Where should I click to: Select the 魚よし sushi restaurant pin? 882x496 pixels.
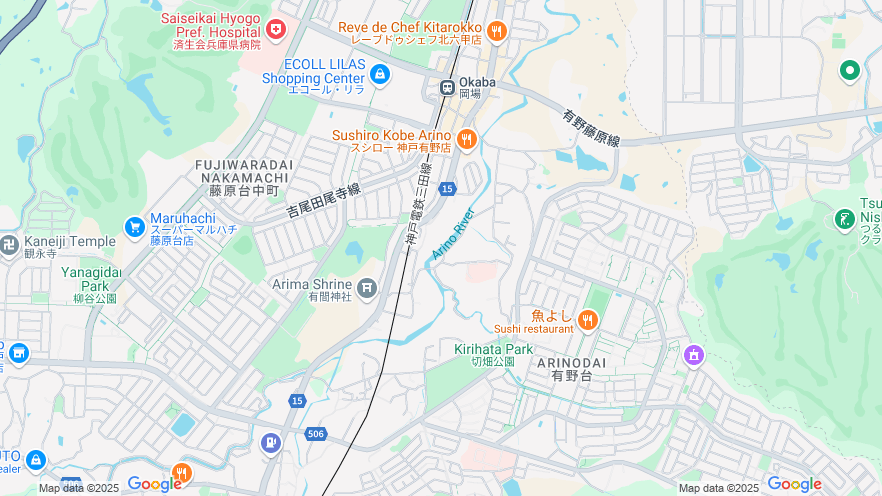pos(587,321)
